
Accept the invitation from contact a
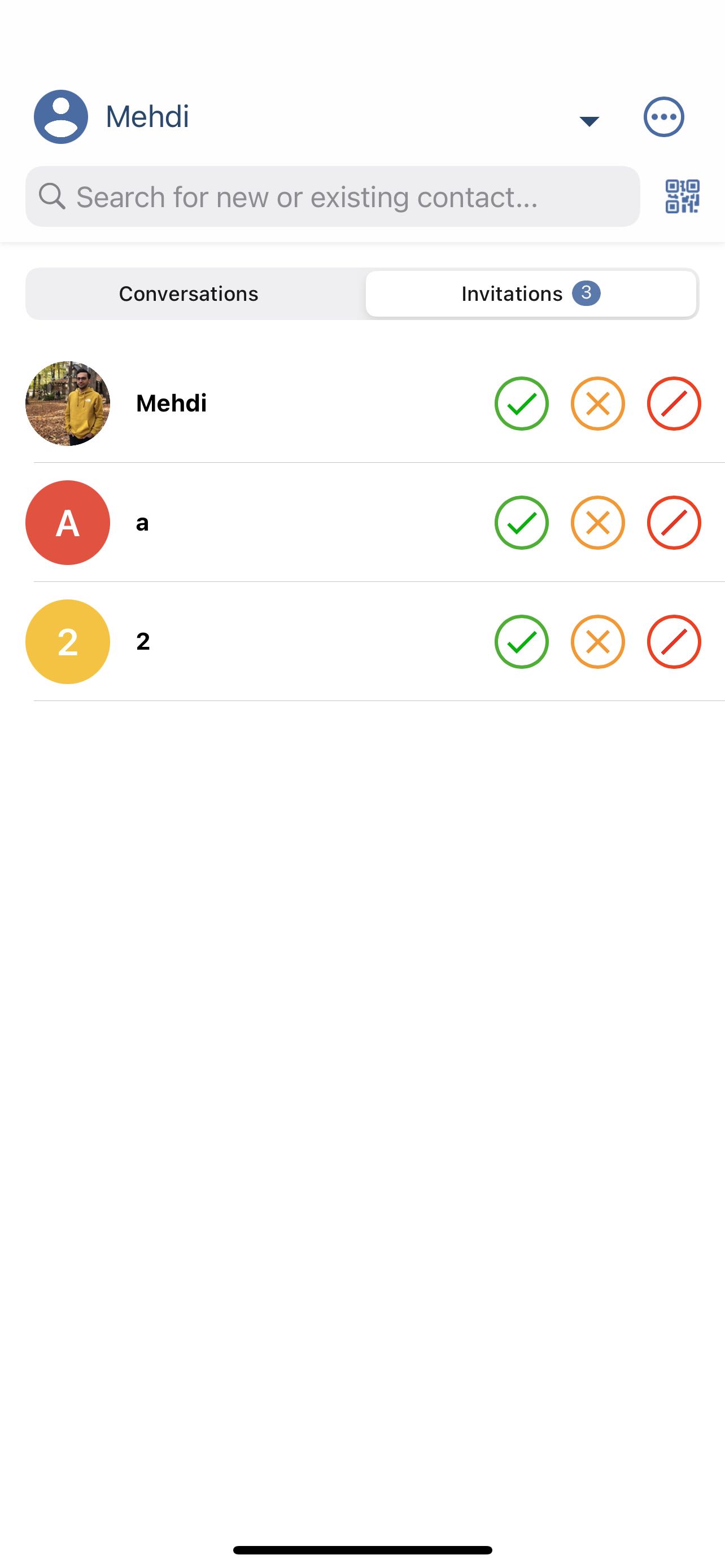coord(521,523)
